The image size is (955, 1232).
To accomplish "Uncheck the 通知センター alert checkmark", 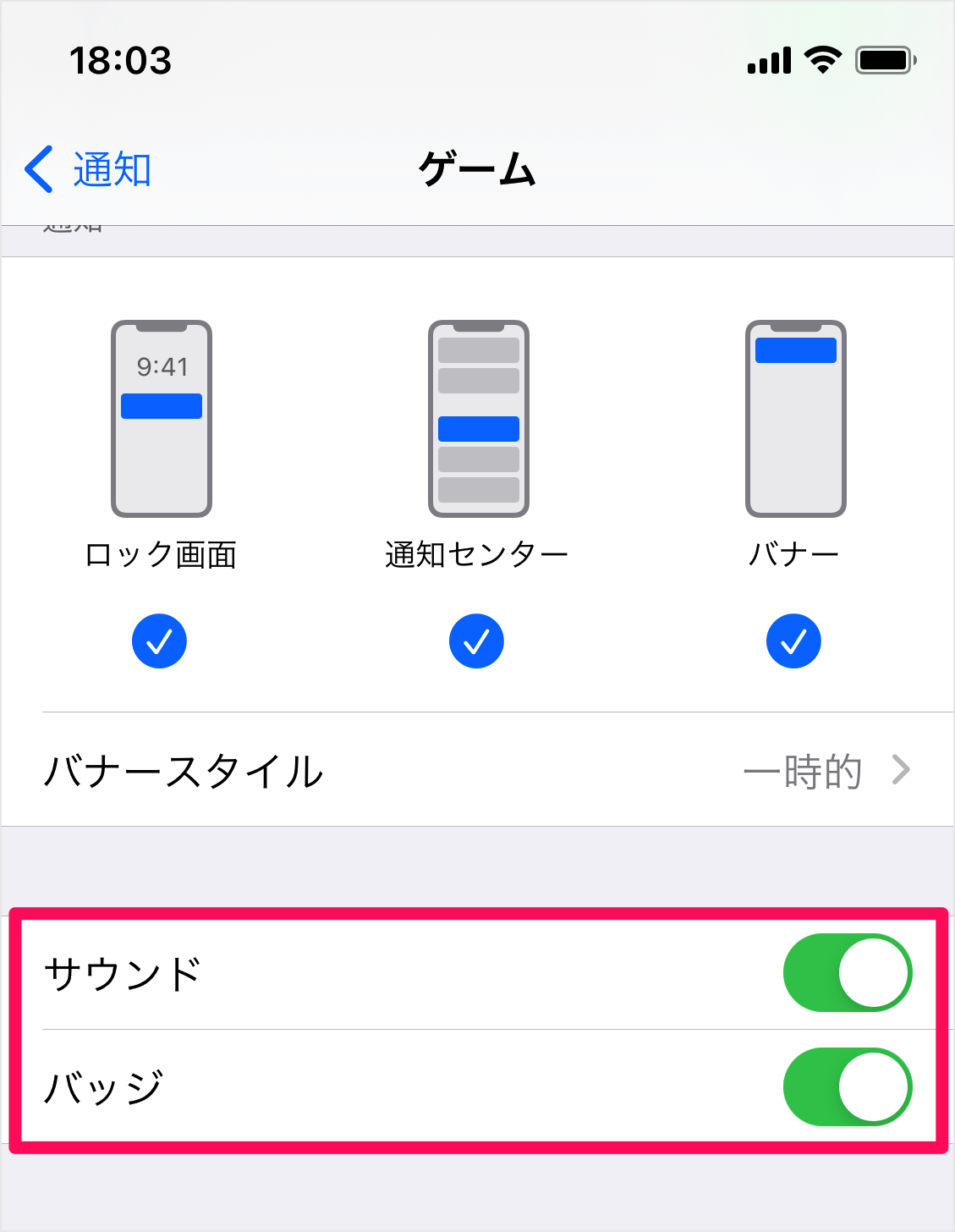I will pyautogui.click(x=477, y=641).
